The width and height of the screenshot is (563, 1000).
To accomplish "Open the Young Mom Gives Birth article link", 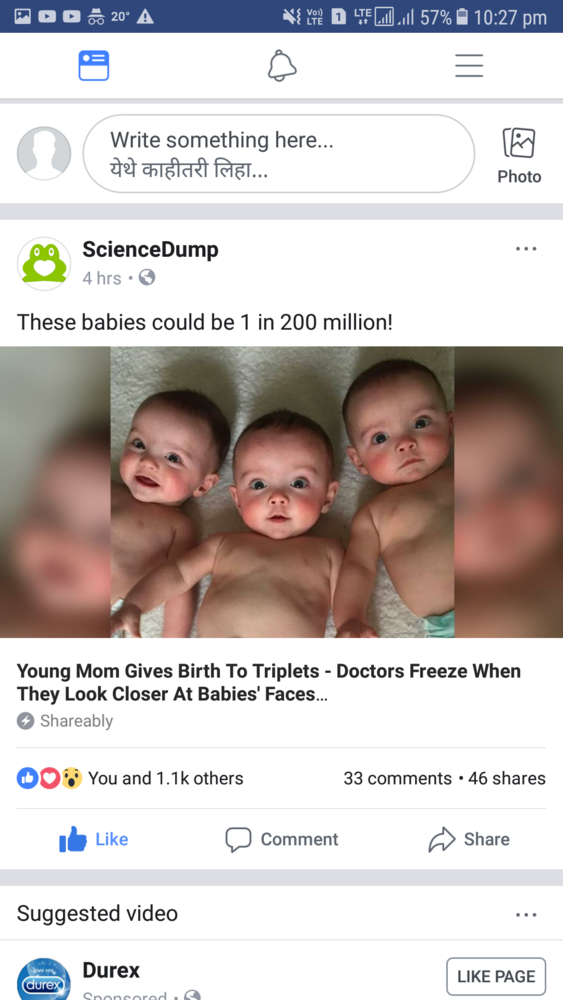I will pos(268,682).
